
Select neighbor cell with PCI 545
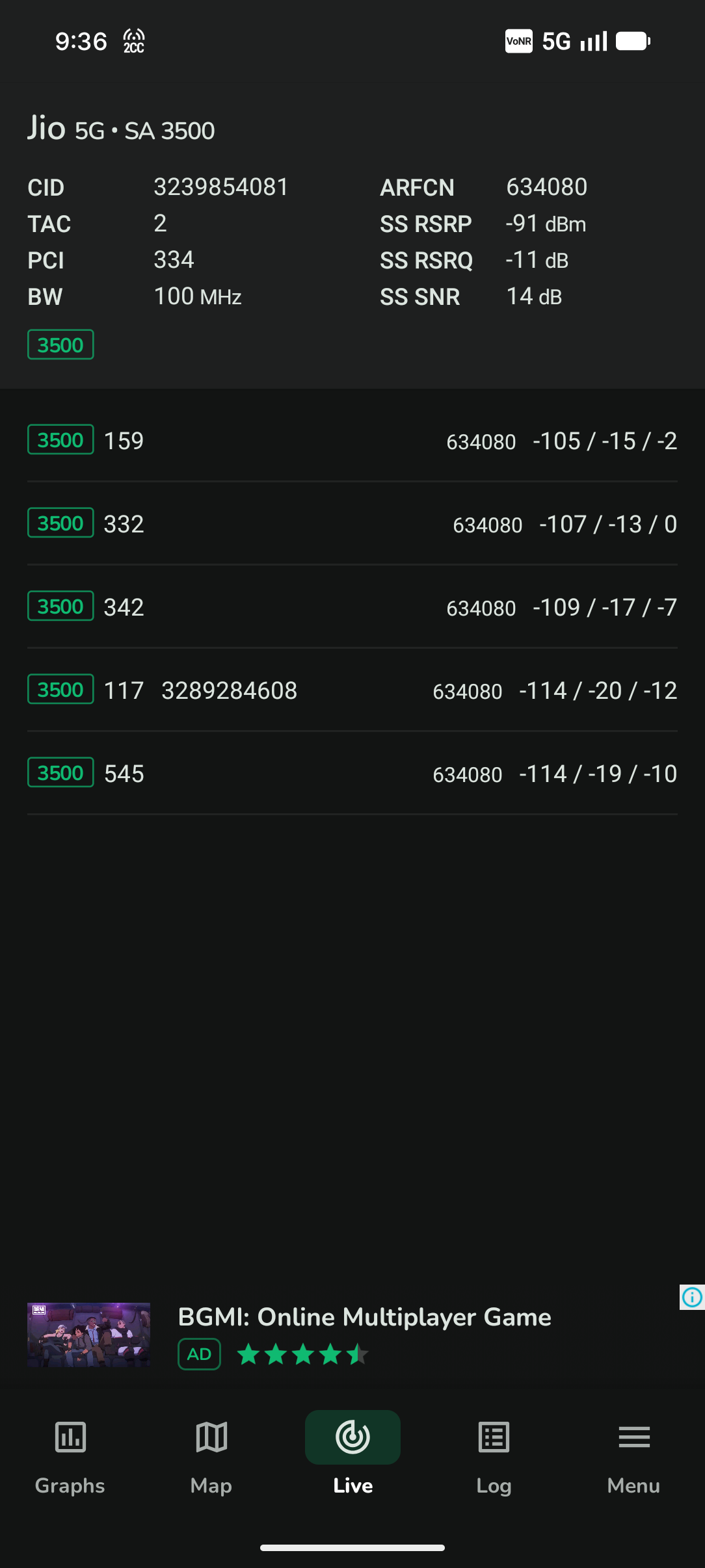pyautogui.click(x=352, y=774)
